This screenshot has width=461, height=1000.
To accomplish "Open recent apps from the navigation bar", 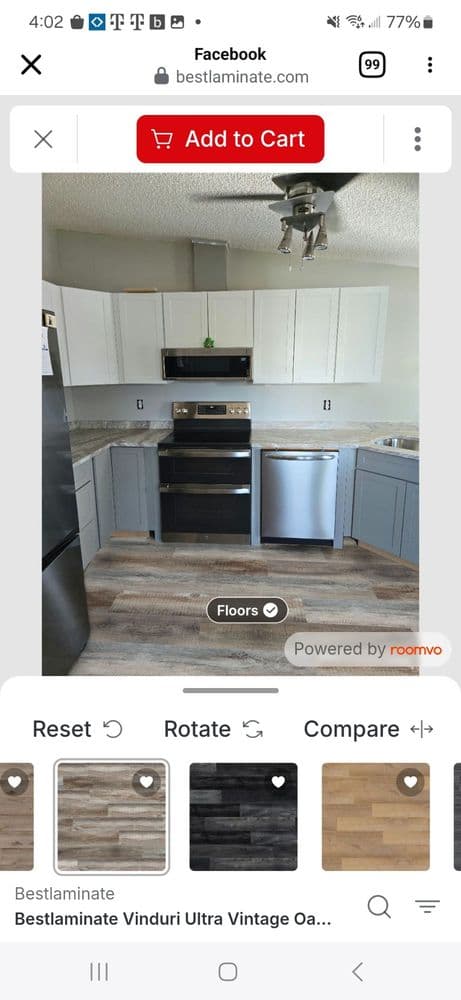I will [99, 972].
